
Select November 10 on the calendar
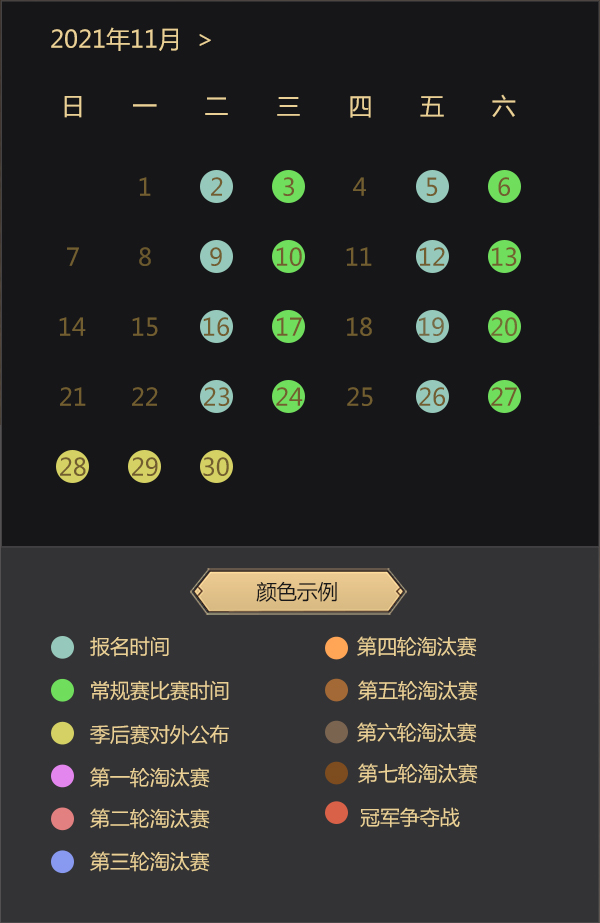click(x=288, y=257)
